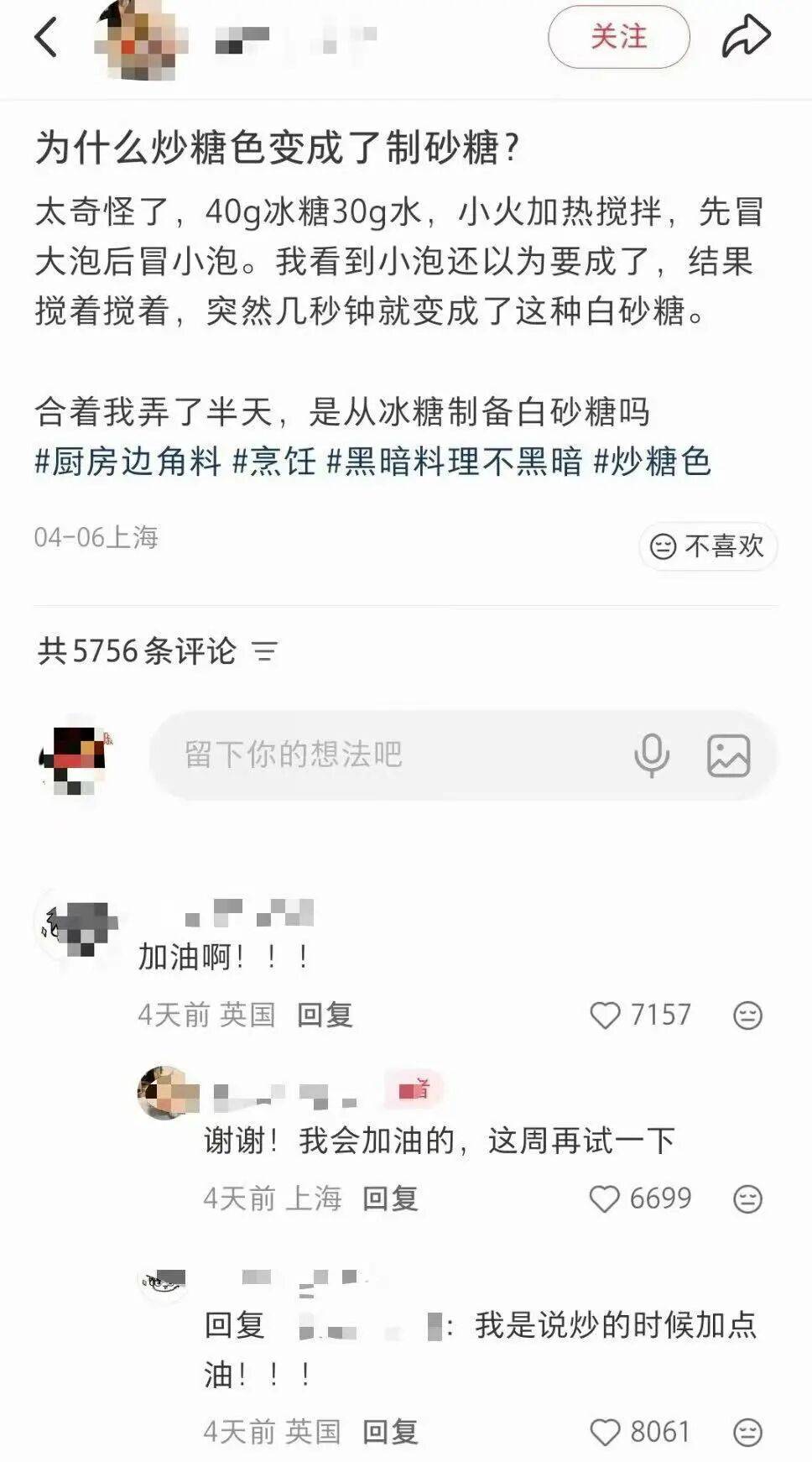The height and width of the screenshot is (1462, 812).
Task: Open the share icon at top right
Action: pyautogui.click(x=744, y=35)
